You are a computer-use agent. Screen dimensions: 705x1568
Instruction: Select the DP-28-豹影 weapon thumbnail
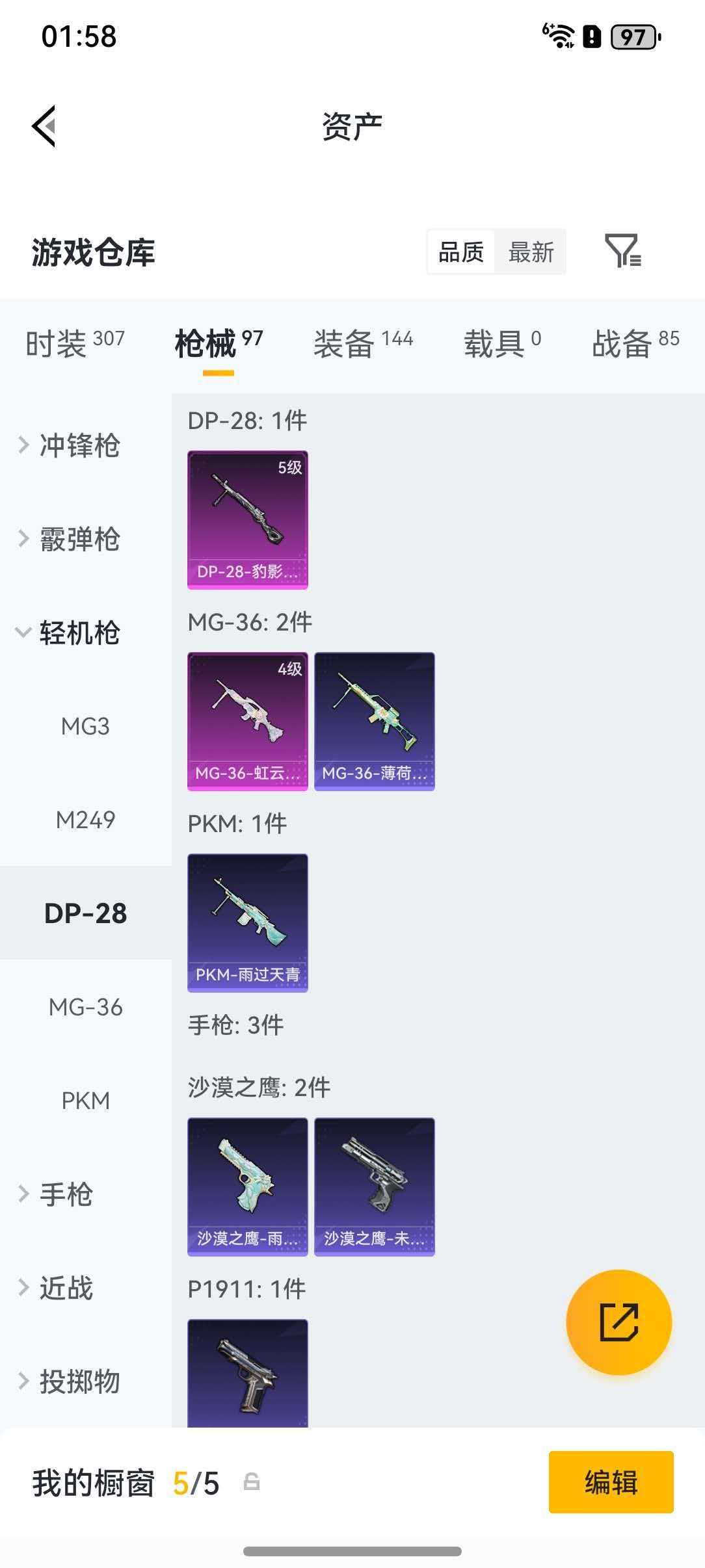click(247, 518)
